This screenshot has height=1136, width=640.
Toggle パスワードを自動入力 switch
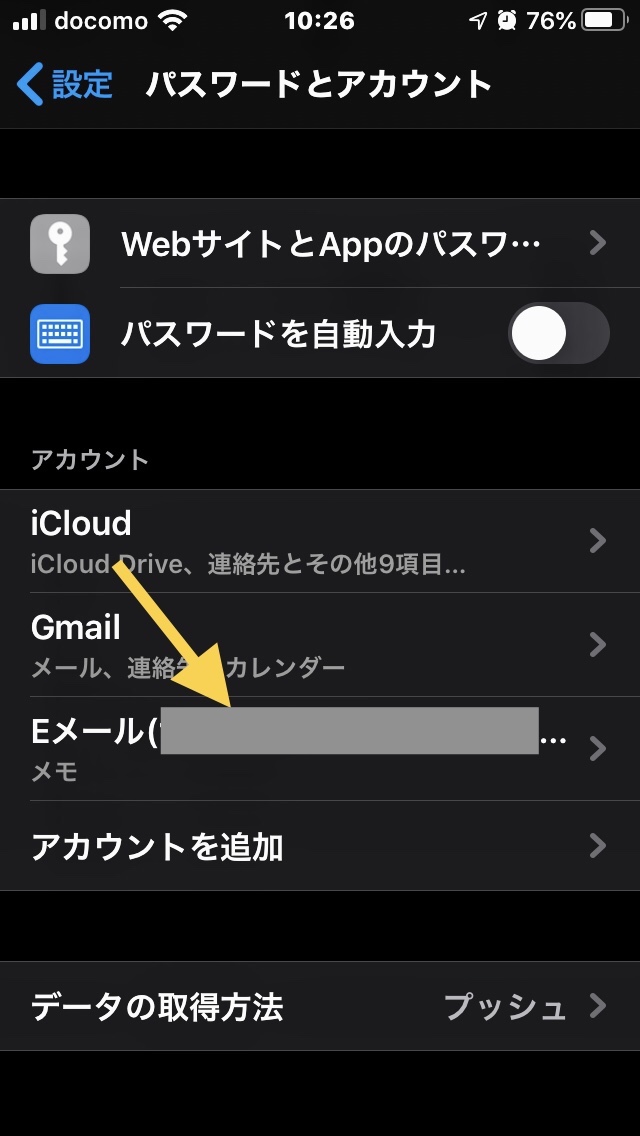tap(557, 333)
